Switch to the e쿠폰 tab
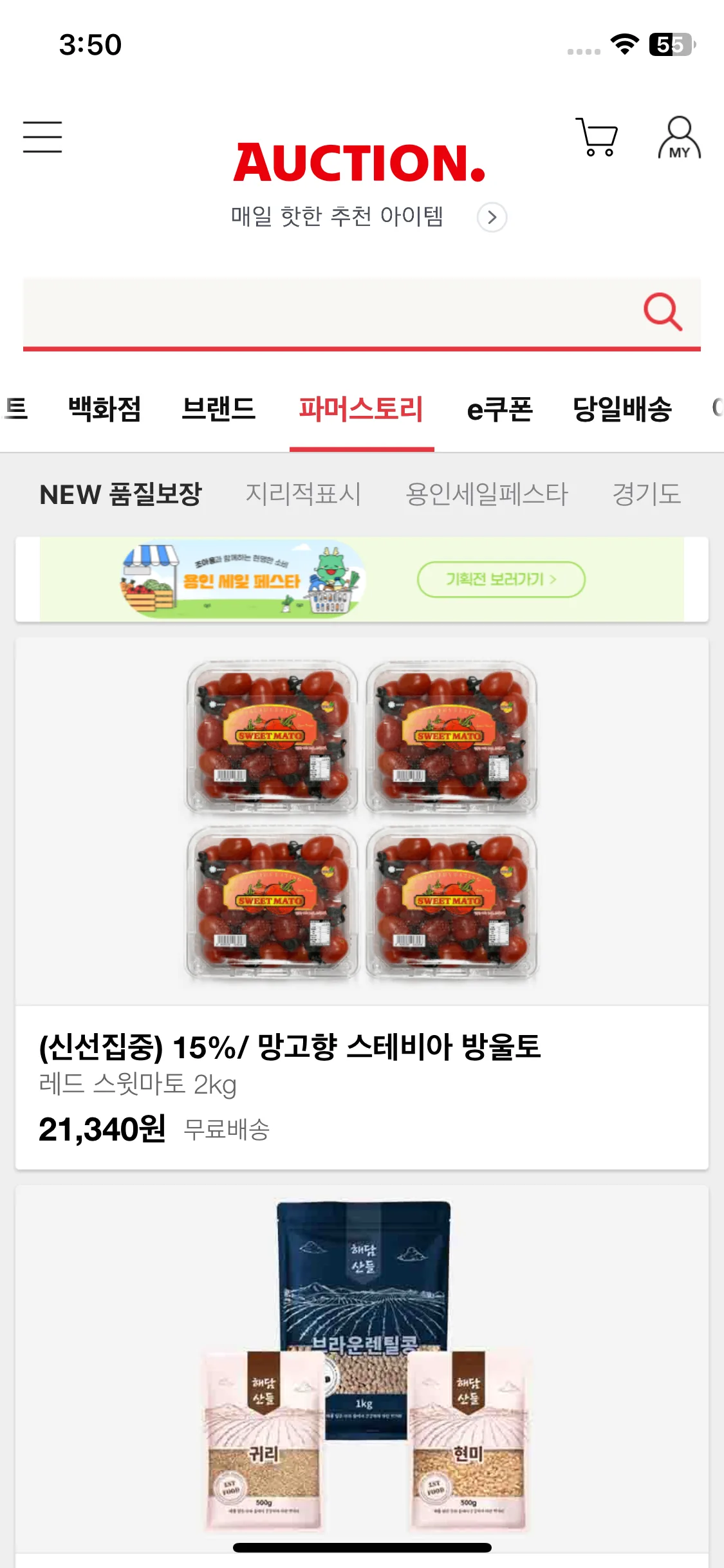Image resolution: width=724 pixels, height=1568 pixels. point(499,409)
